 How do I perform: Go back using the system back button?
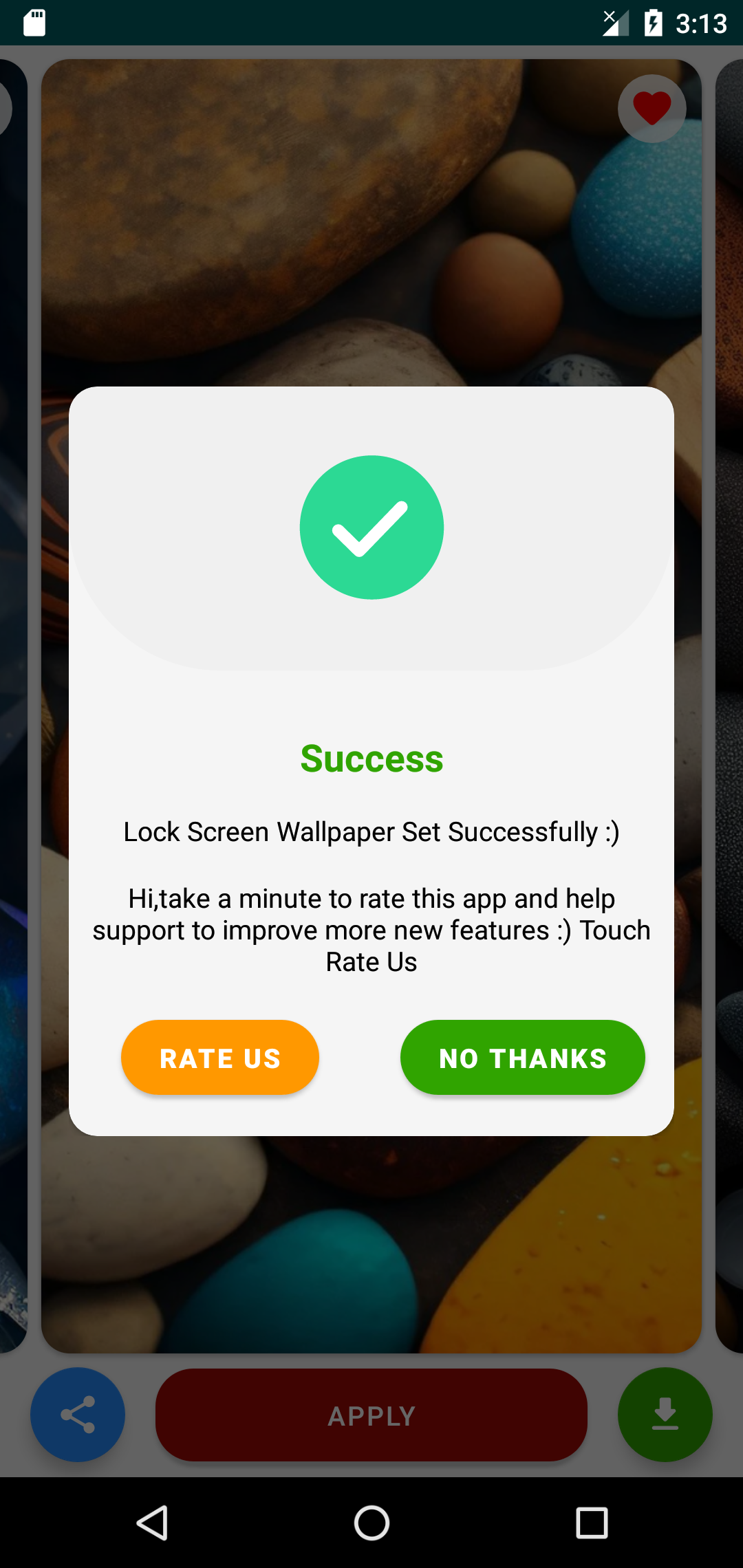(x=153, y=1523)
